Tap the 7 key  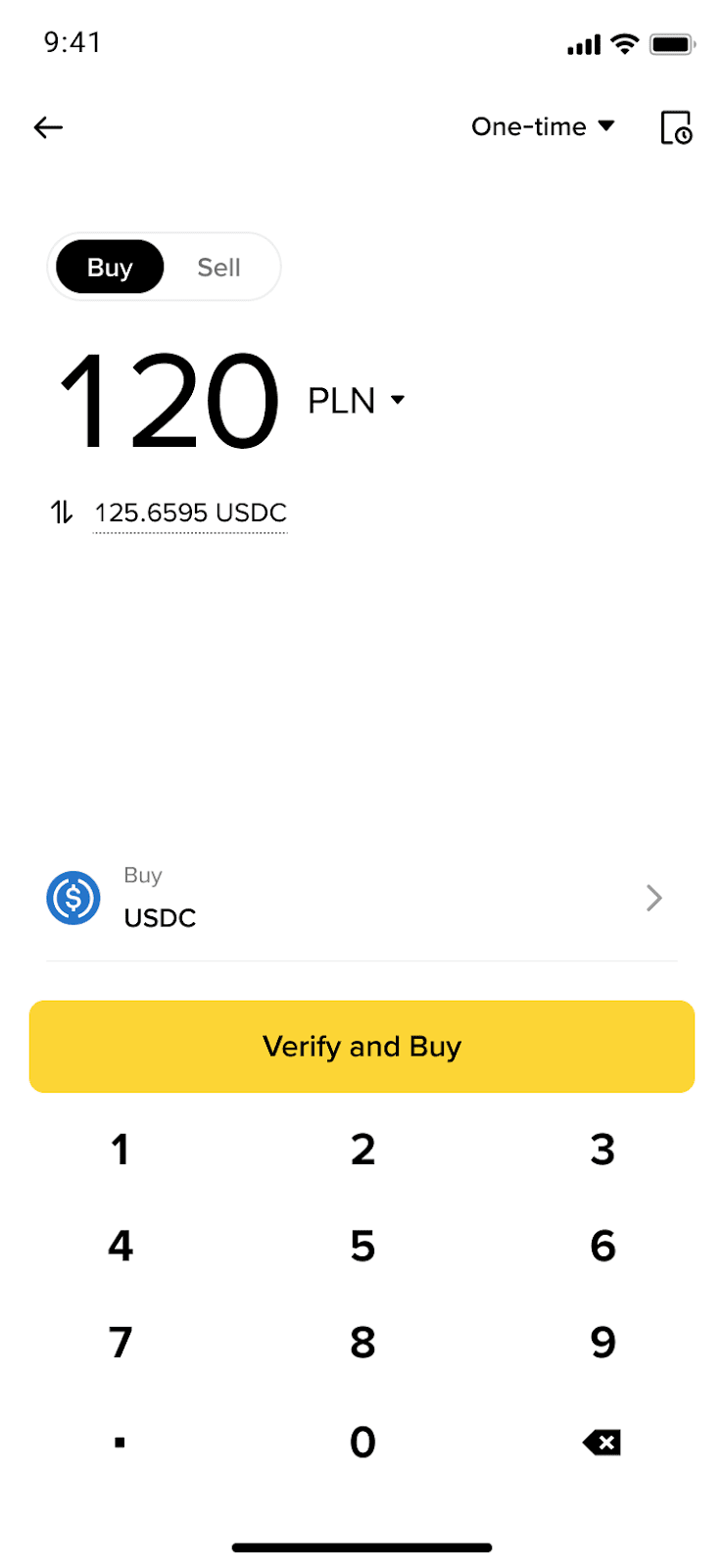pyautogui.click(x=121, y=1343)
